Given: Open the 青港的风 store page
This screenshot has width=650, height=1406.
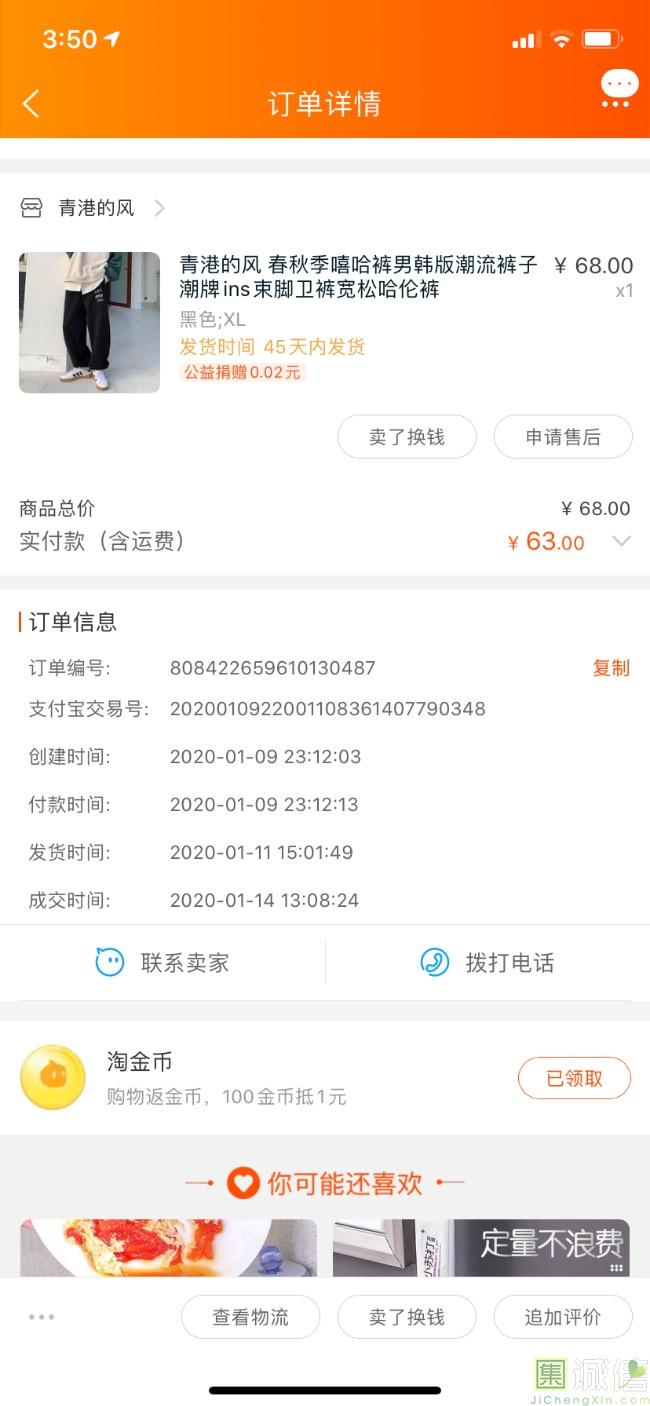Looking at the screenshot, I should 95,208.
